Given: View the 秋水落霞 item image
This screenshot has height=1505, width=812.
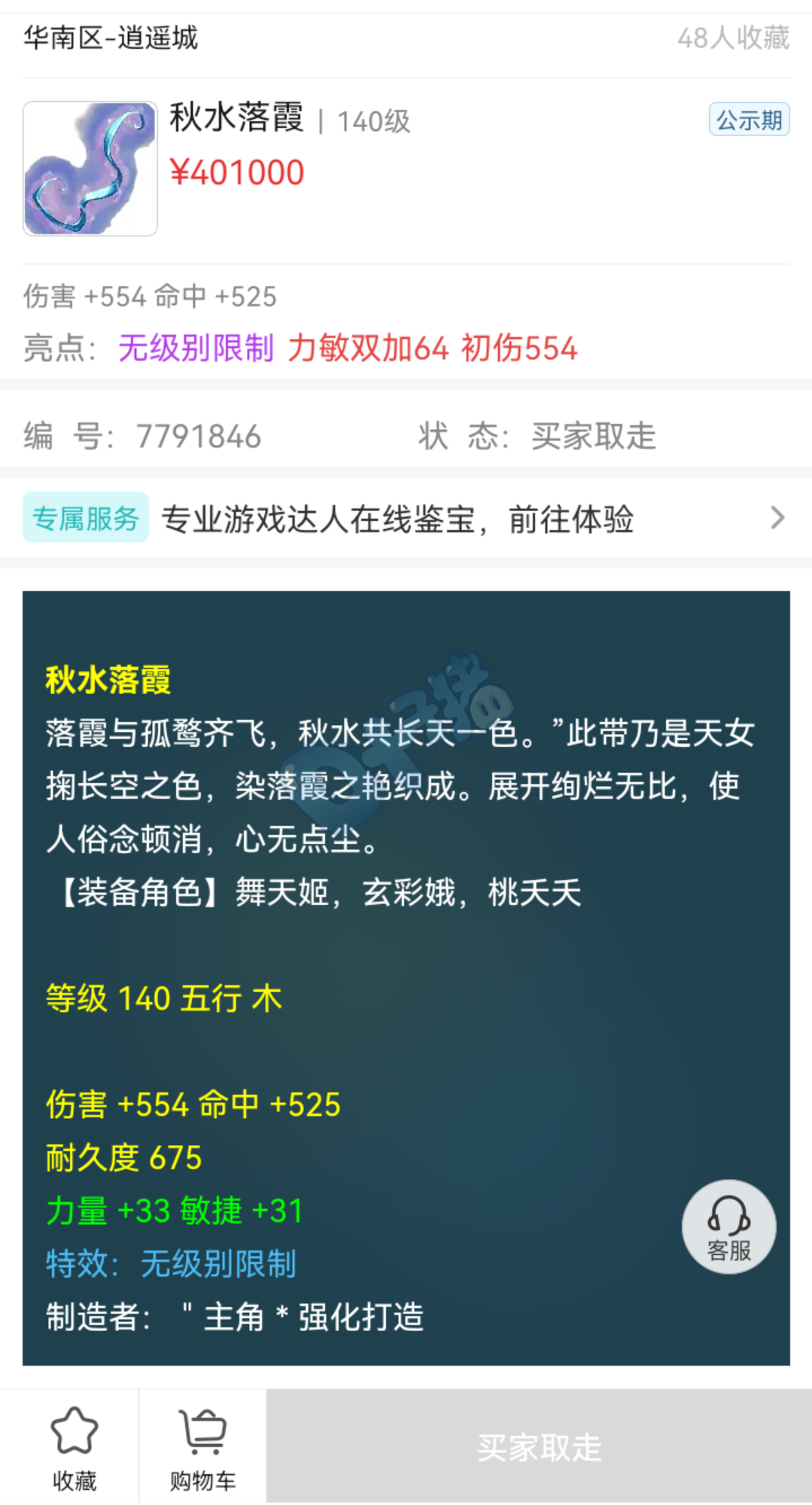Looking at the screenshot, I should (90, 169).
